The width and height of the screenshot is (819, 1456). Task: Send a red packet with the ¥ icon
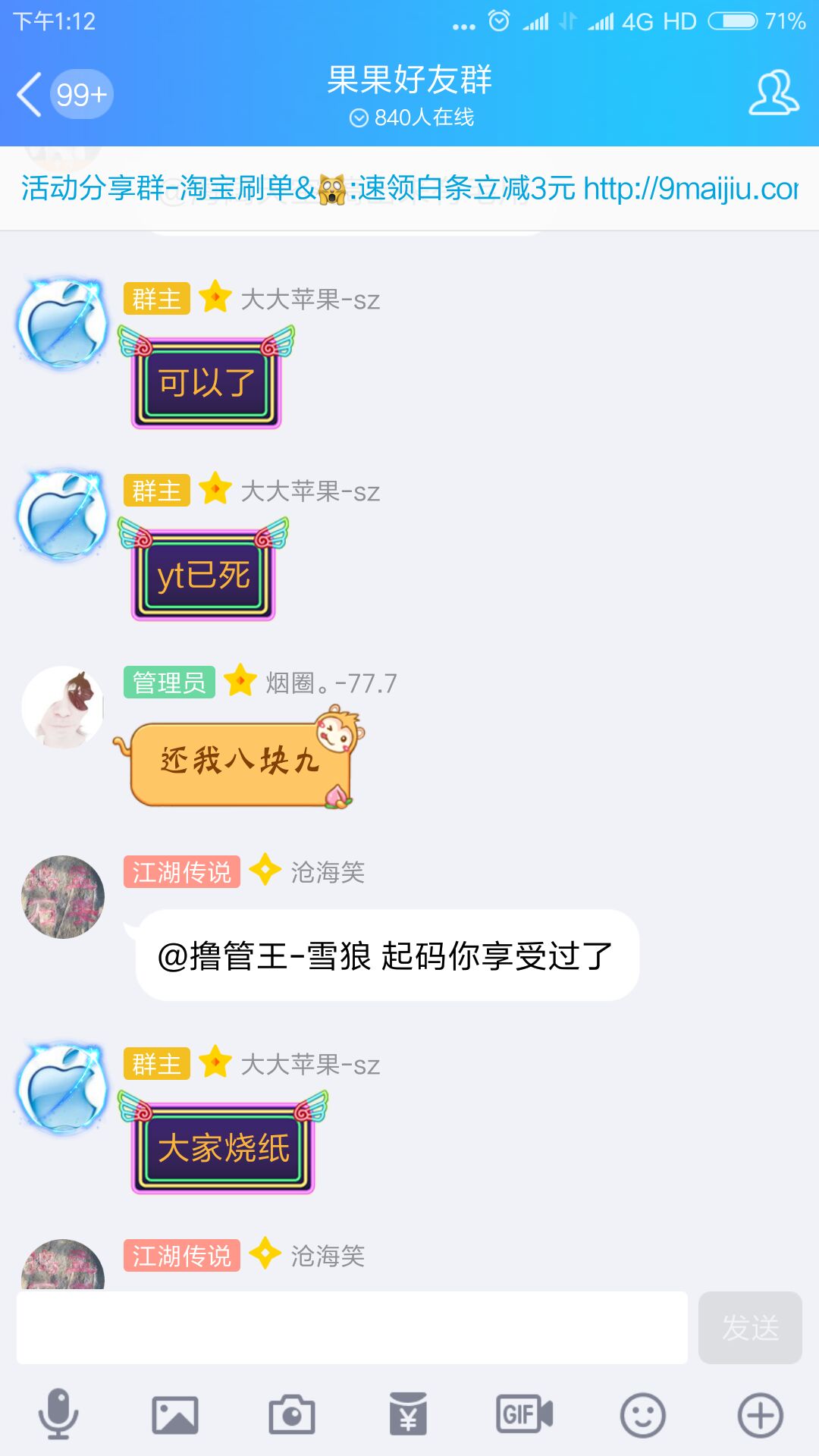click(409, 1414)
